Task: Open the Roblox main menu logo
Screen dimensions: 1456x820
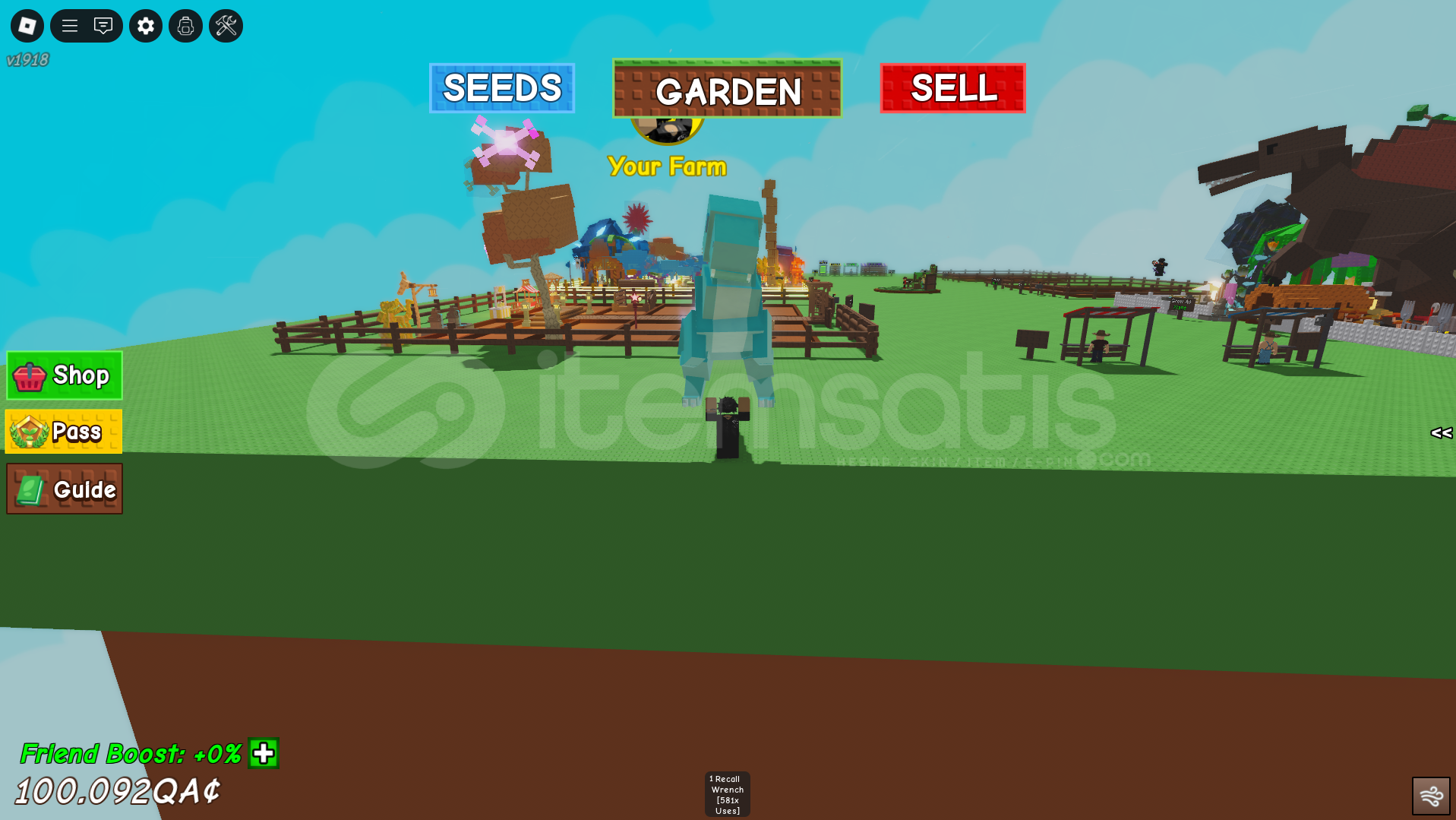Action: 27,26
